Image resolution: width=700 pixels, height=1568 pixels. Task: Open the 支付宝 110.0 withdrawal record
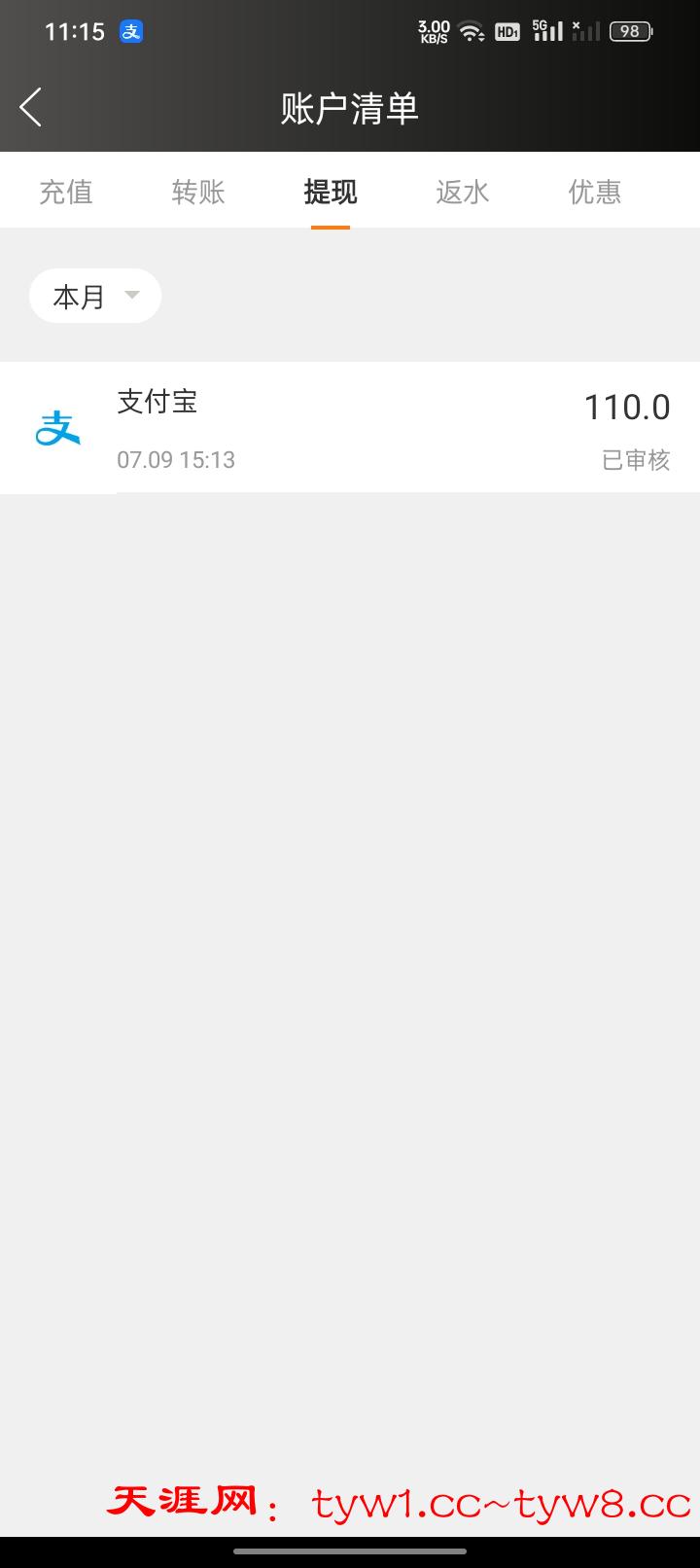(x=350, y=428)
